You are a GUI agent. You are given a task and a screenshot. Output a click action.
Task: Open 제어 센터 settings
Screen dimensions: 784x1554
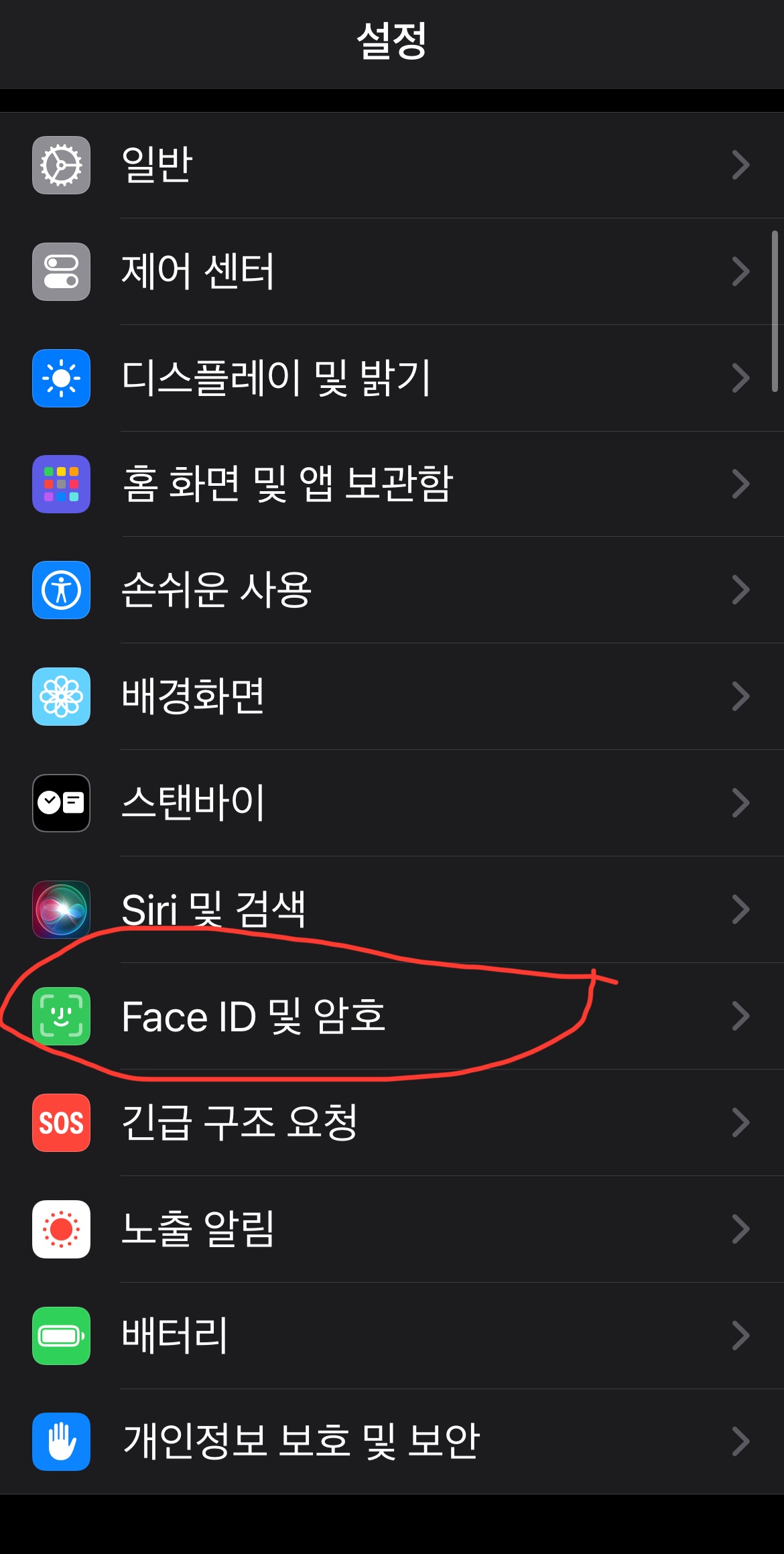tap(392, 271)
